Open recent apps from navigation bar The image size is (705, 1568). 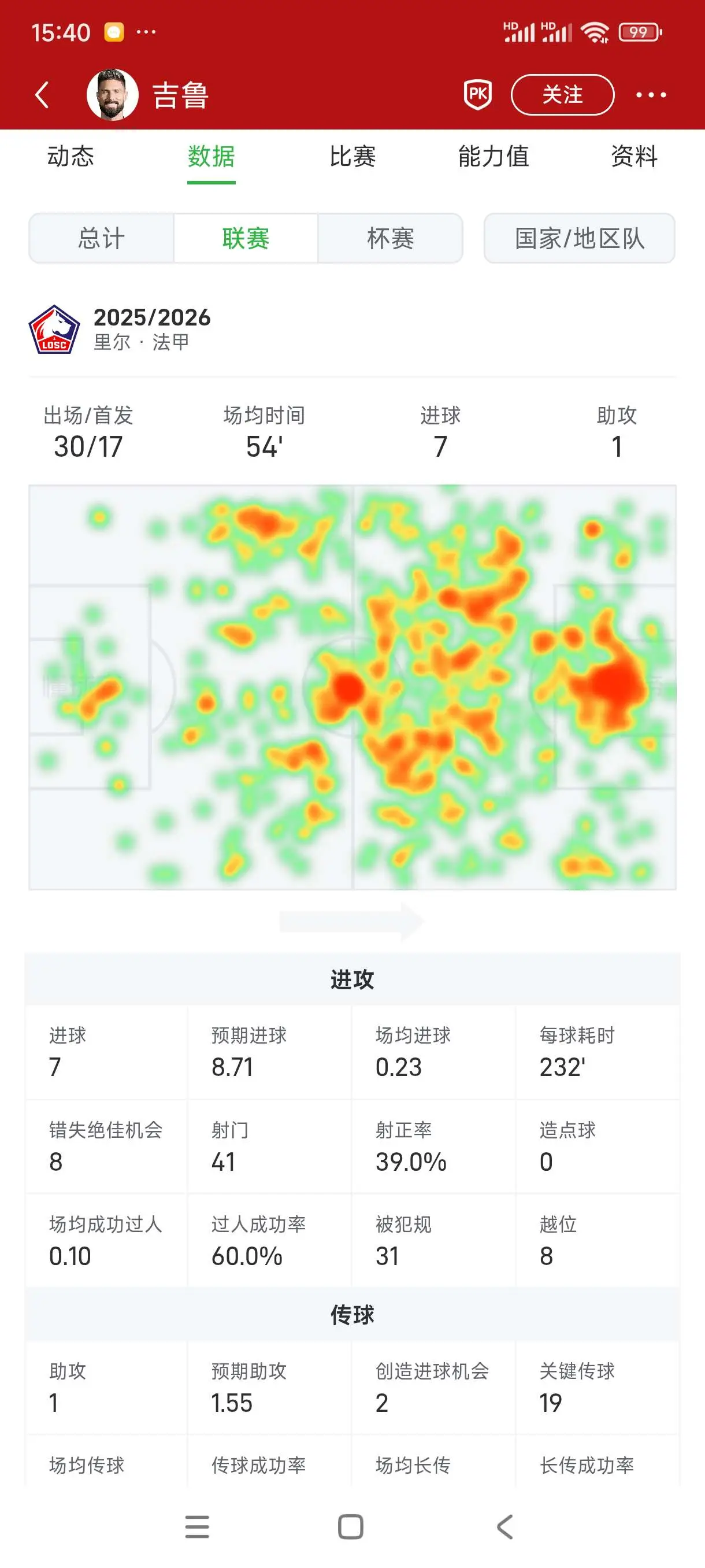tap(197, 1526)
